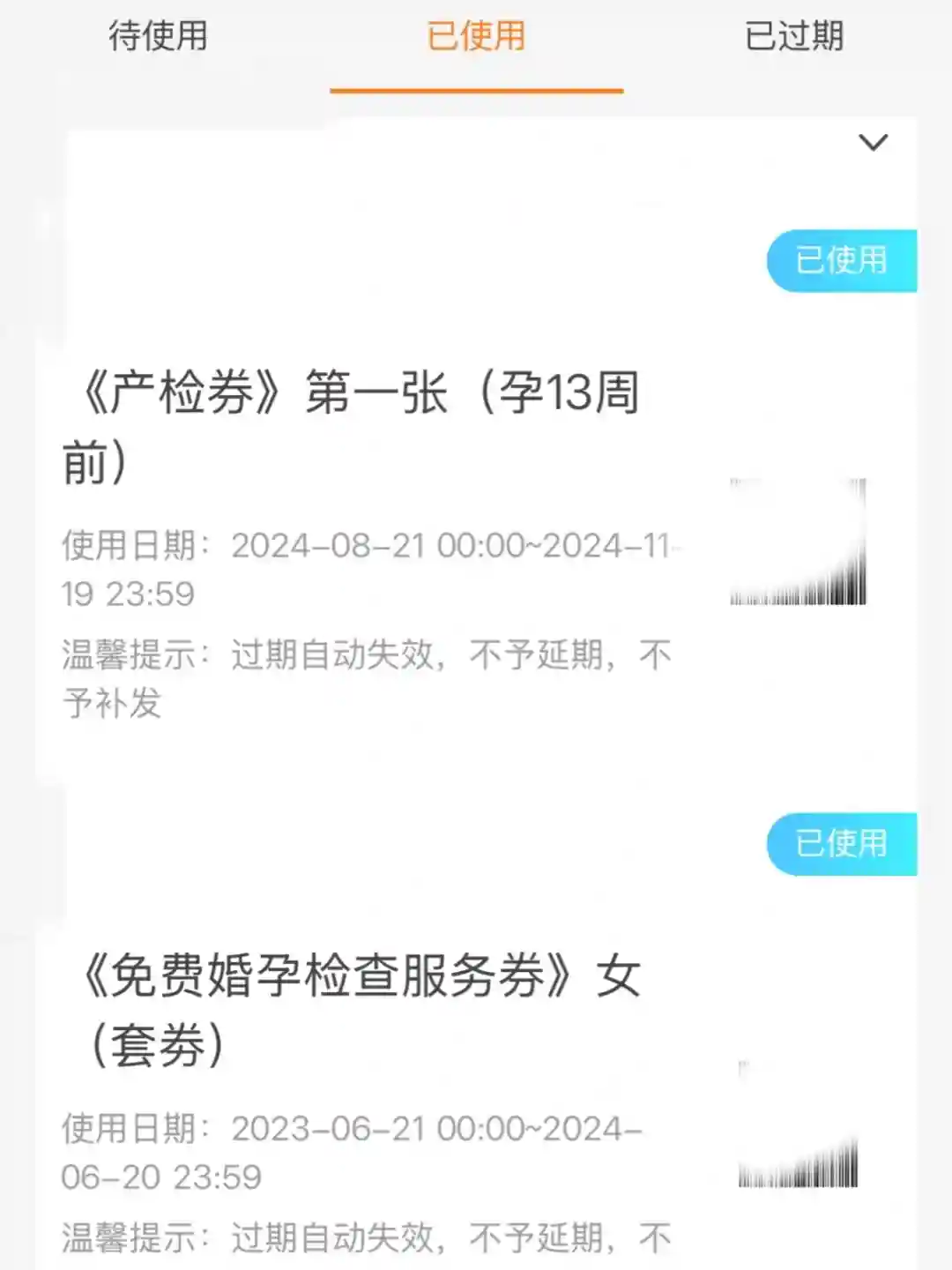This screenshot has height=1270, width=952.
Task: Switch to the 已过期 tab
Action: (x=794, y=37)
